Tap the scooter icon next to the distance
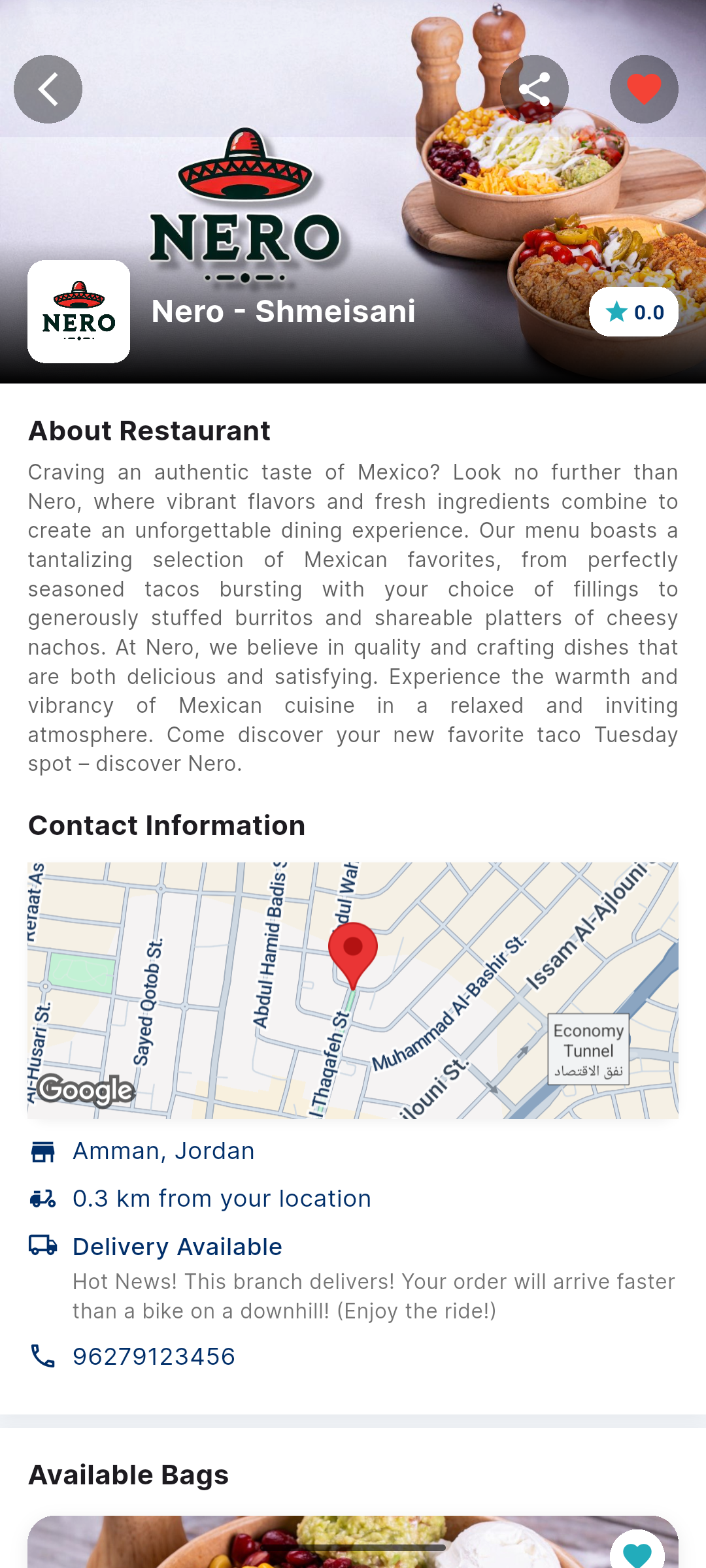The height and width of the screenshot is (1568, 706). click(x=43, y=1198)
